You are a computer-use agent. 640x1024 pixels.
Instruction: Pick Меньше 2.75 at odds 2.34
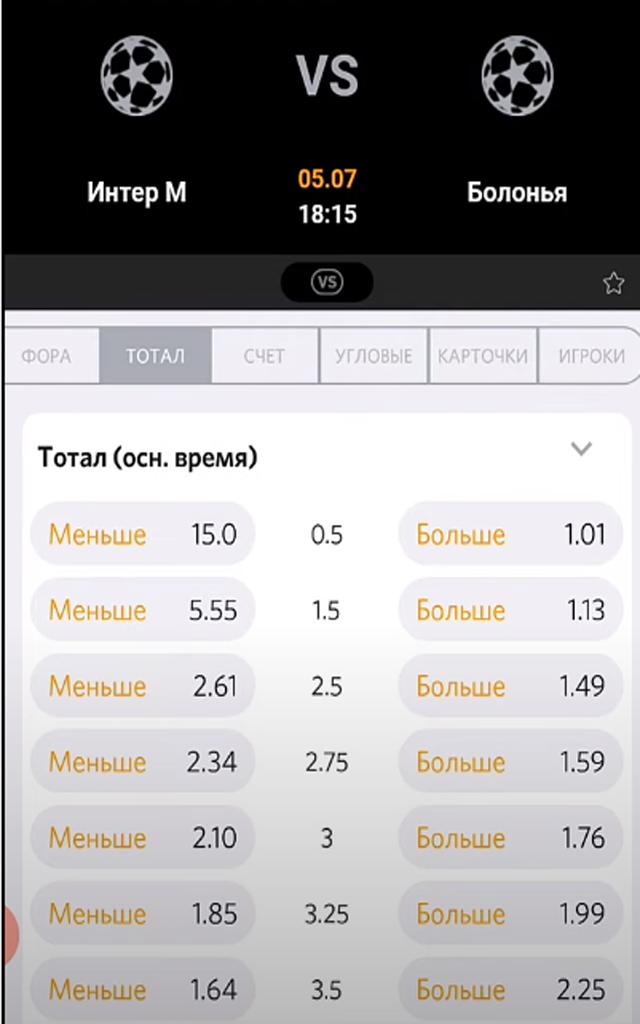(x=142, y=761)
